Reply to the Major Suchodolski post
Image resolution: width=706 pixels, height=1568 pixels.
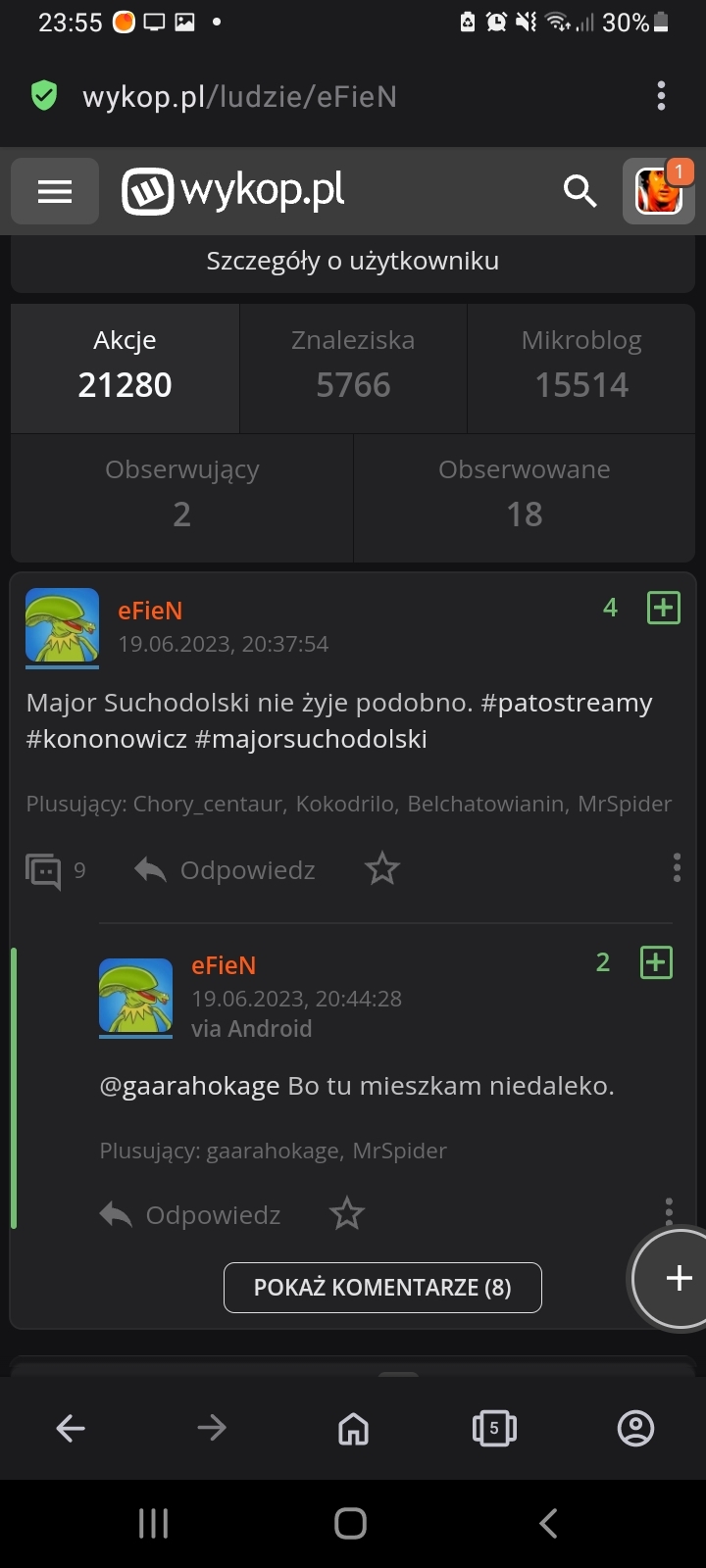pos(226,870)
